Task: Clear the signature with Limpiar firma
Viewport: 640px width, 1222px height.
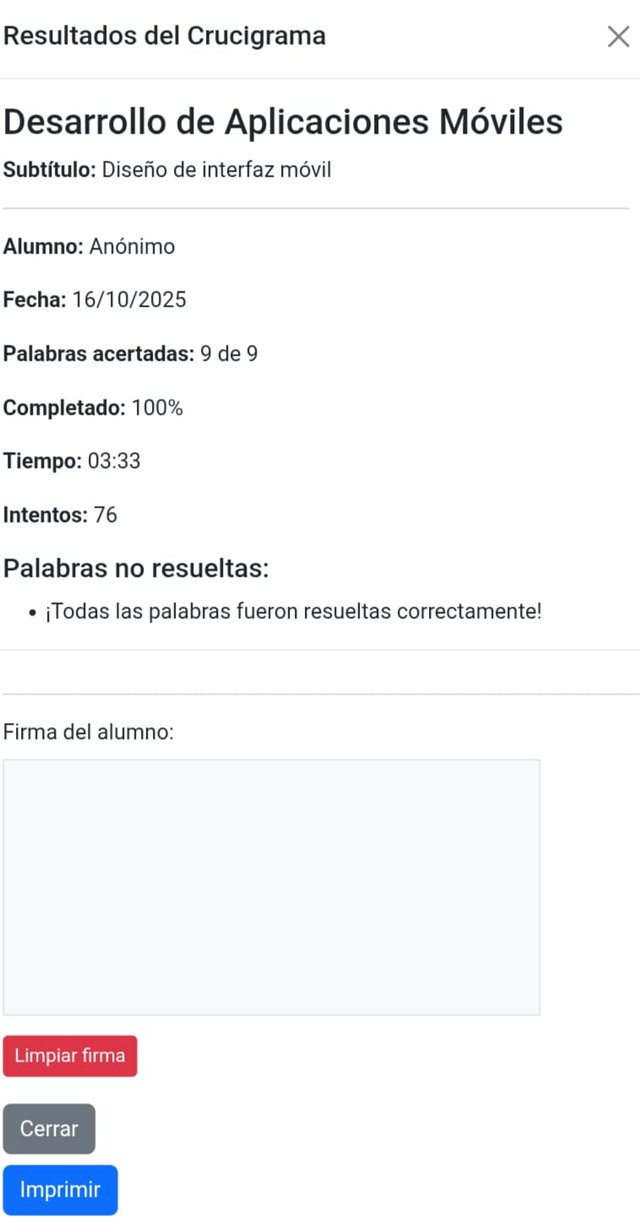Action: coord(70,1056)
